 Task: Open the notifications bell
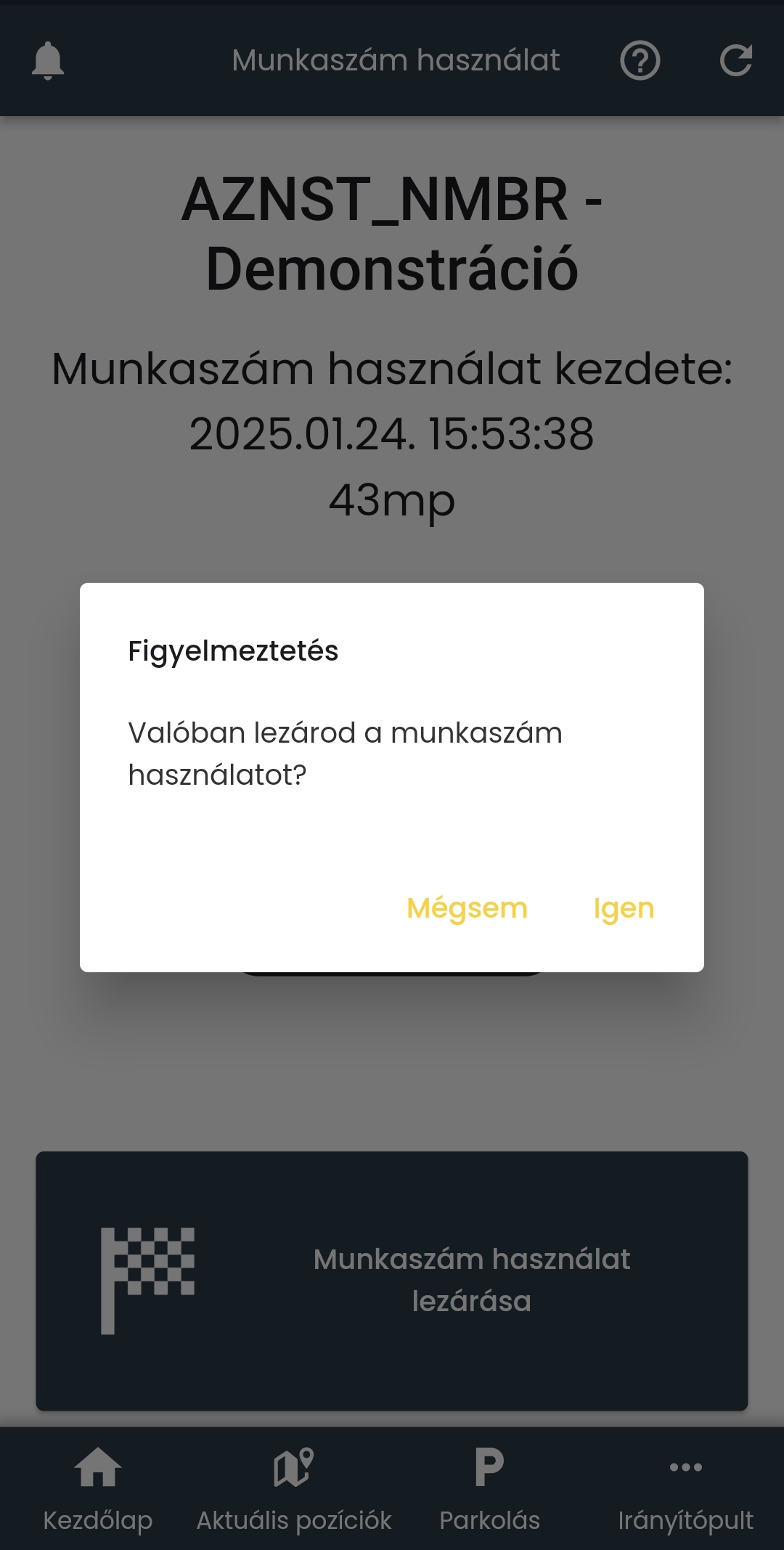(x=48, y=60)
